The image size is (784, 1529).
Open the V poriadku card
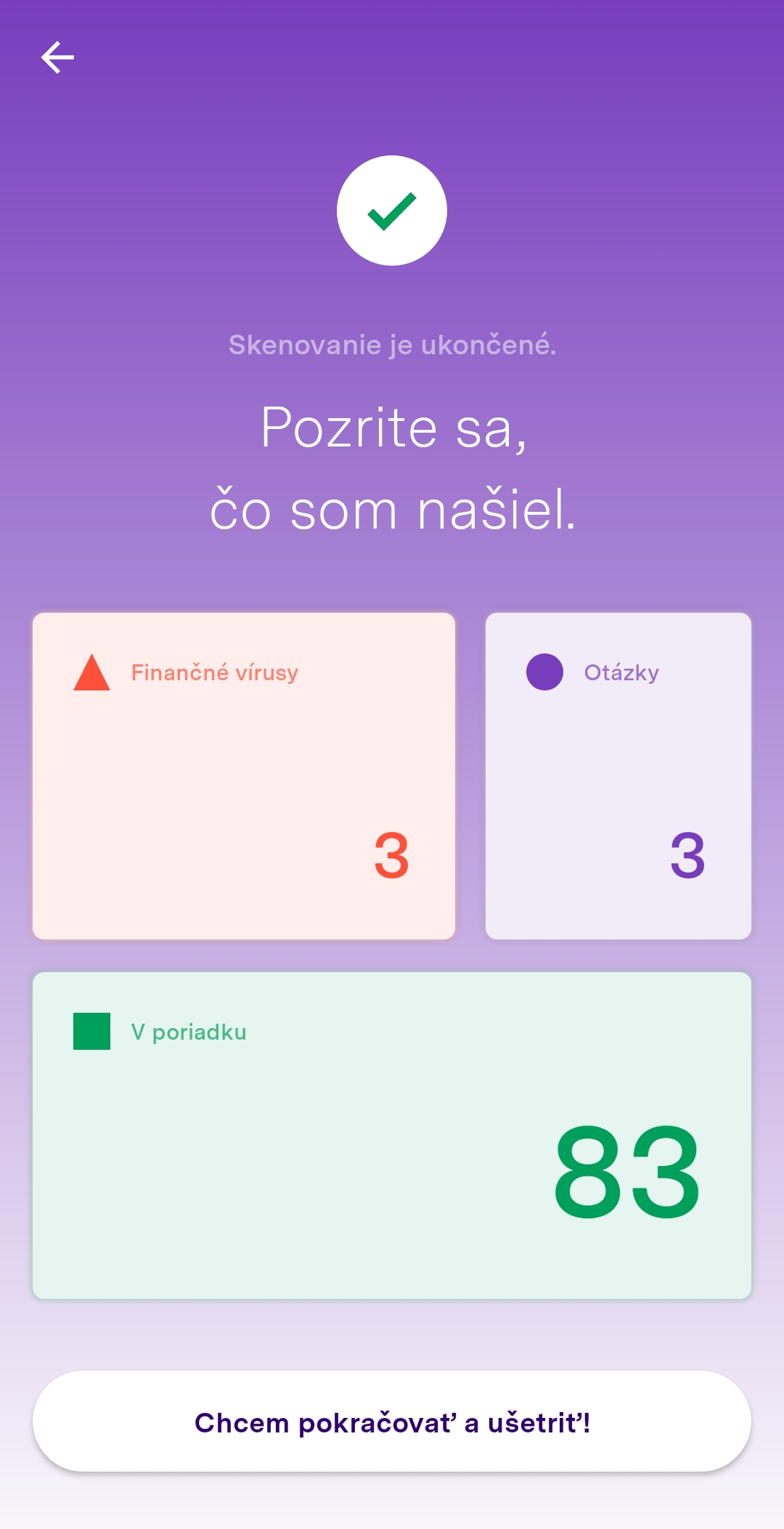pyautogui.click(x=392, y=1135)
